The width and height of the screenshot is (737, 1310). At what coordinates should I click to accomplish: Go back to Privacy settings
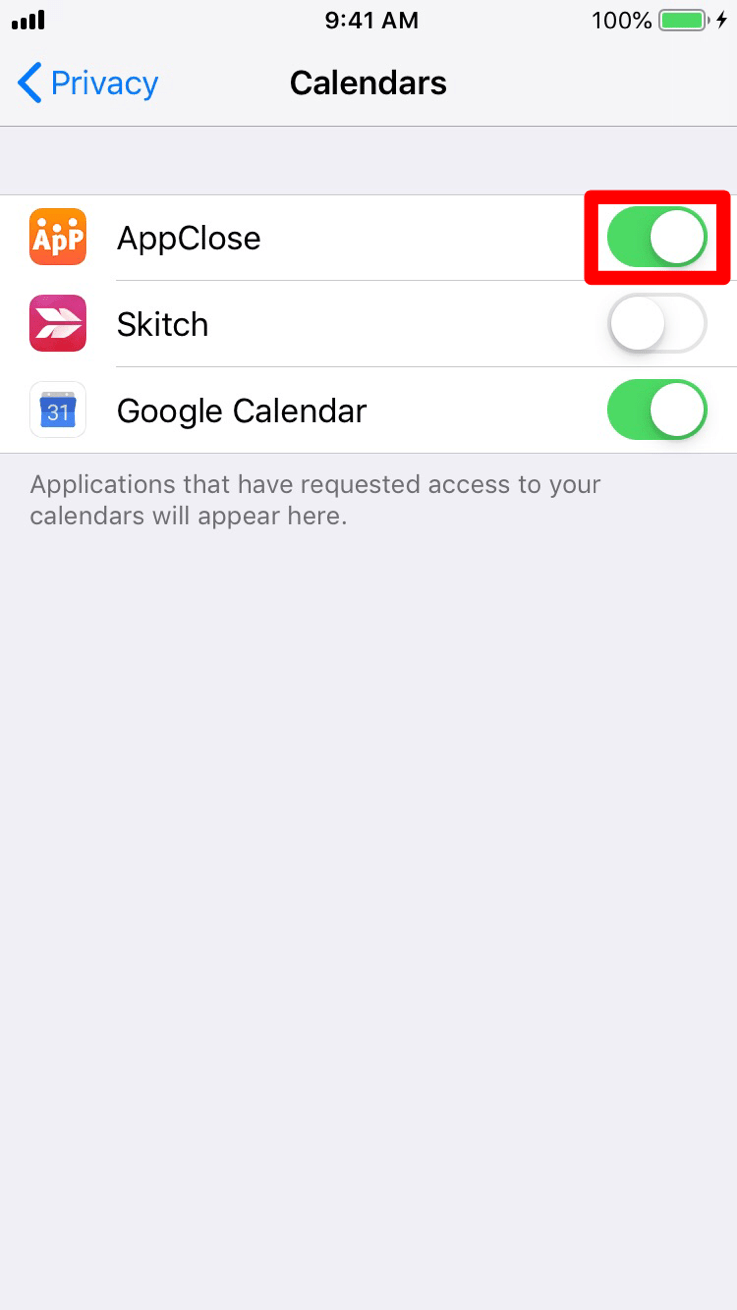click(88, 83)
